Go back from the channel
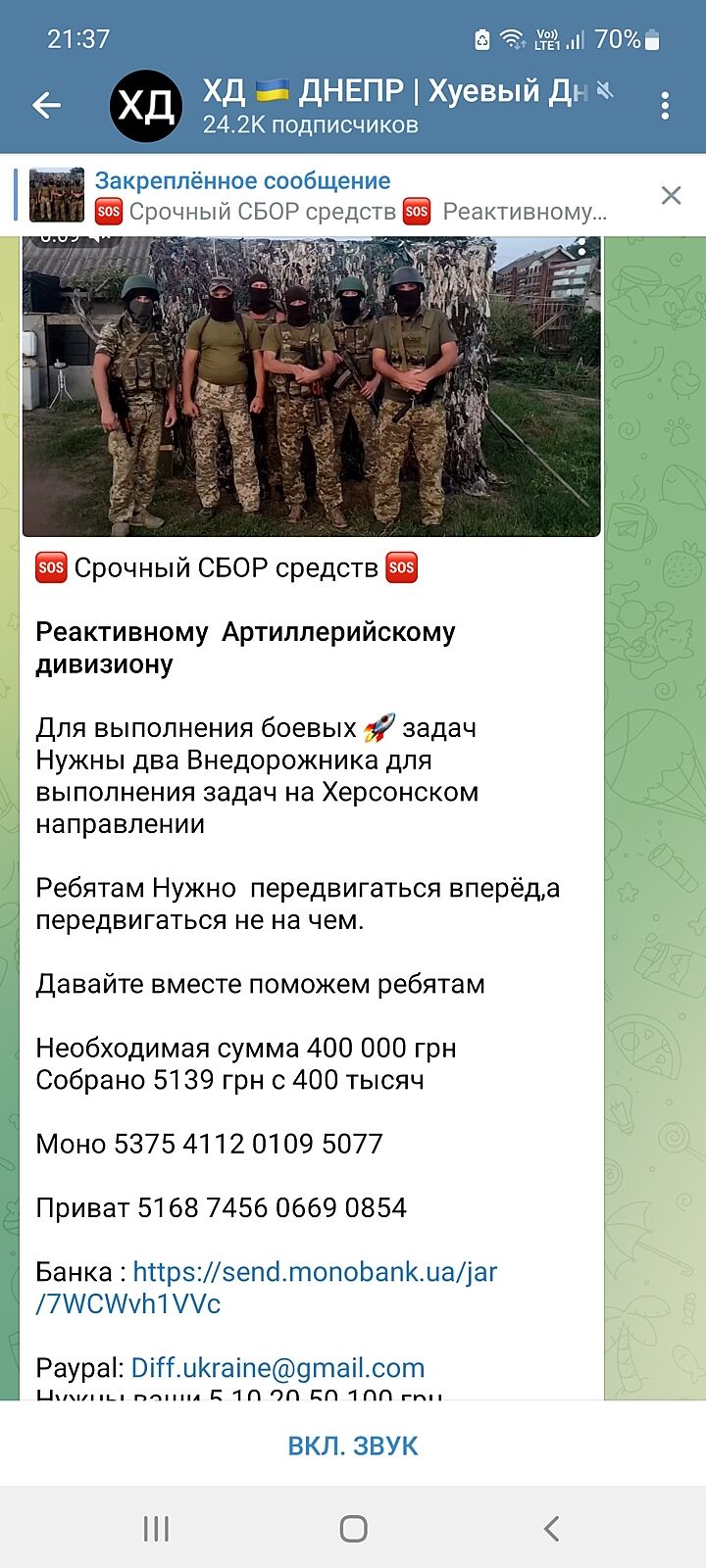The image size is (706, 1568). pyautogui.click(x=46, y=105)
